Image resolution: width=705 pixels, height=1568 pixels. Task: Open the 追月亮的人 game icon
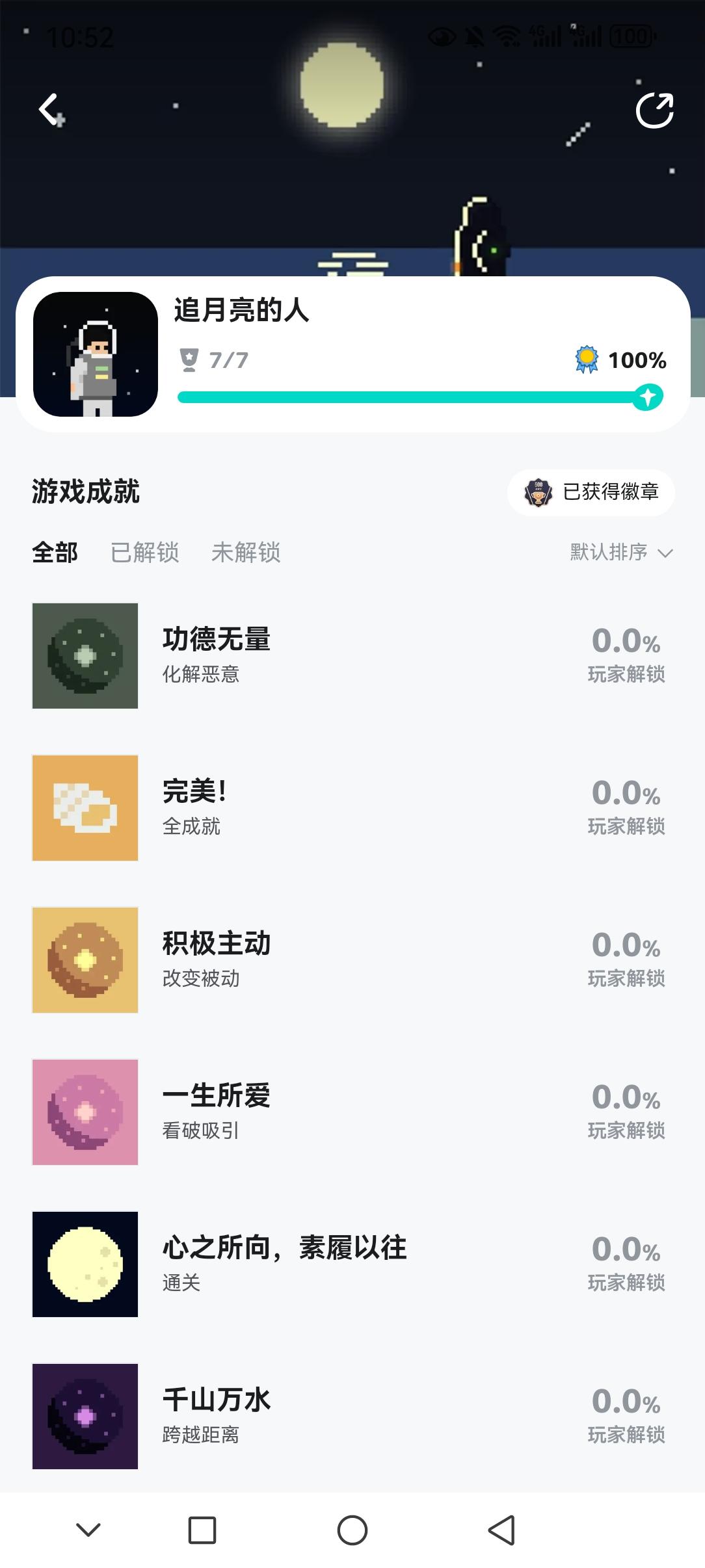(96, 354)
